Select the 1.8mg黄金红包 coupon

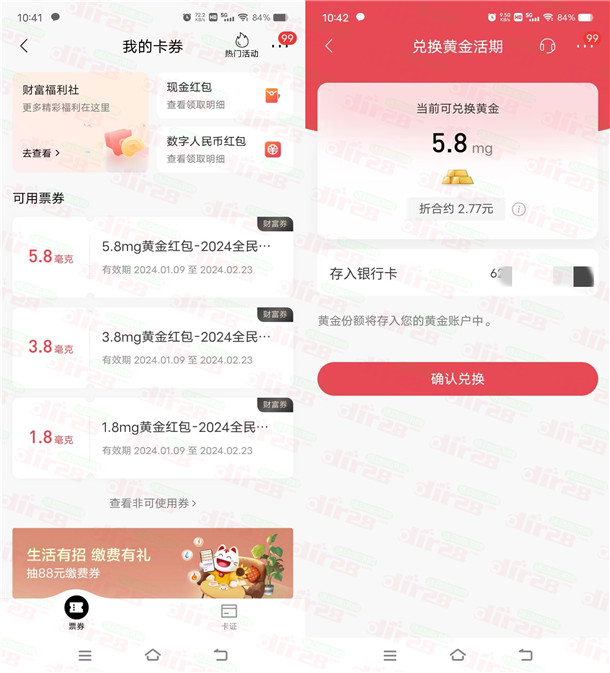[x=153, y=437]
